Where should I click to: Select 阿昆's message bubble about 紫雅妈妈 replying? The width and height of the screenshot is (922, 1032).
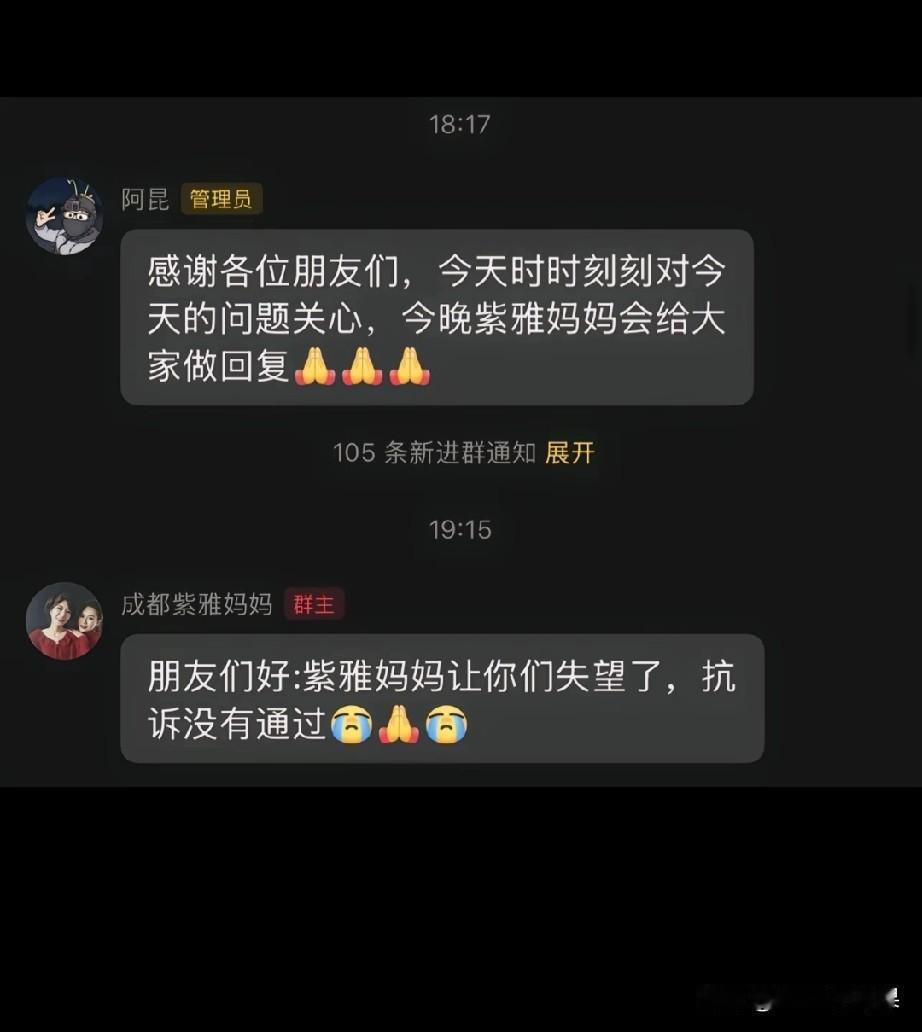click(437, 318)
